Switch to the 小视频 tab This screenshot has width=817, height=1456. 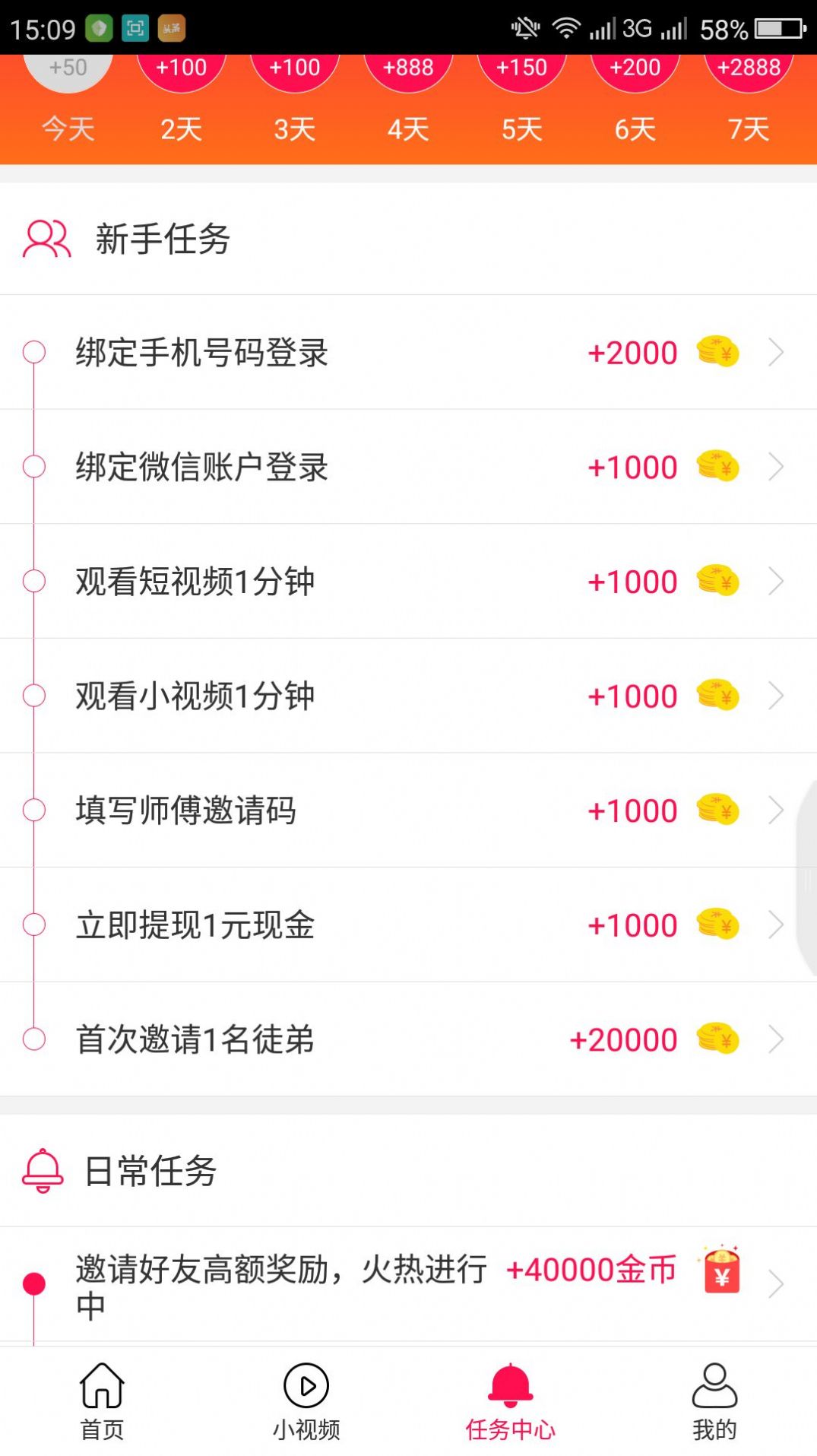tap(306, 1403)
